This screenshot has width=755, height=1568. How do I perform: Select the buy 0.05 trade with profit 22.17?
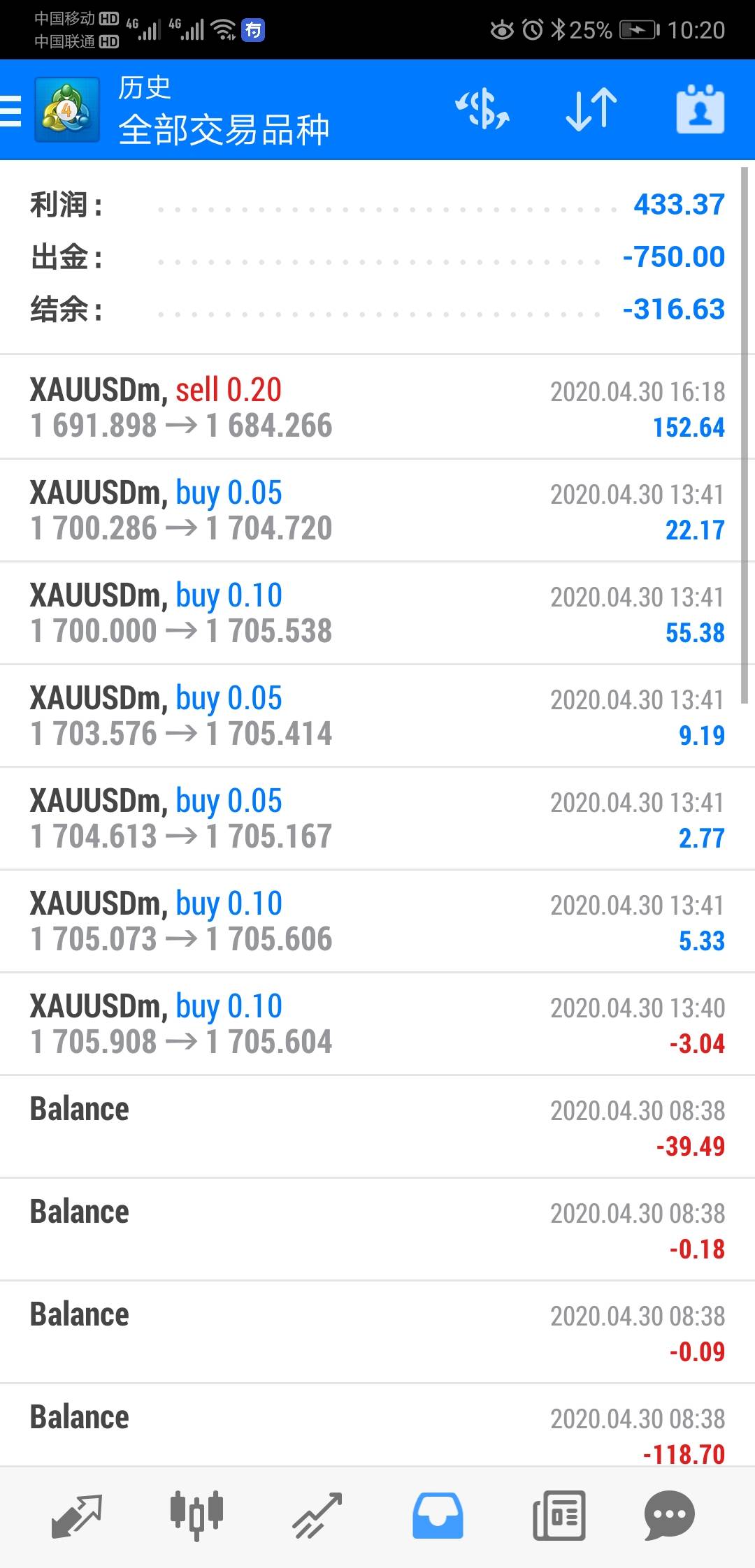click(377, 511)
